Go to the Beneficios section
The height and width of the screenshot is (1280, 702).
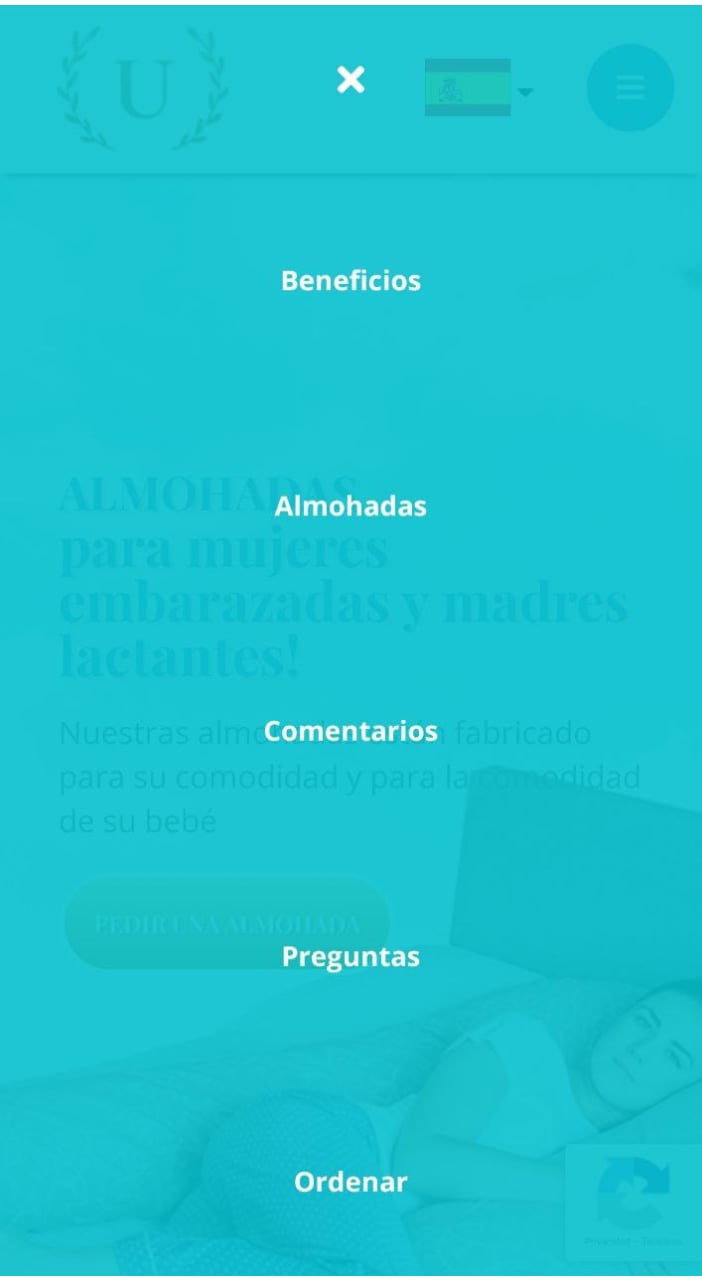[351, 281]
